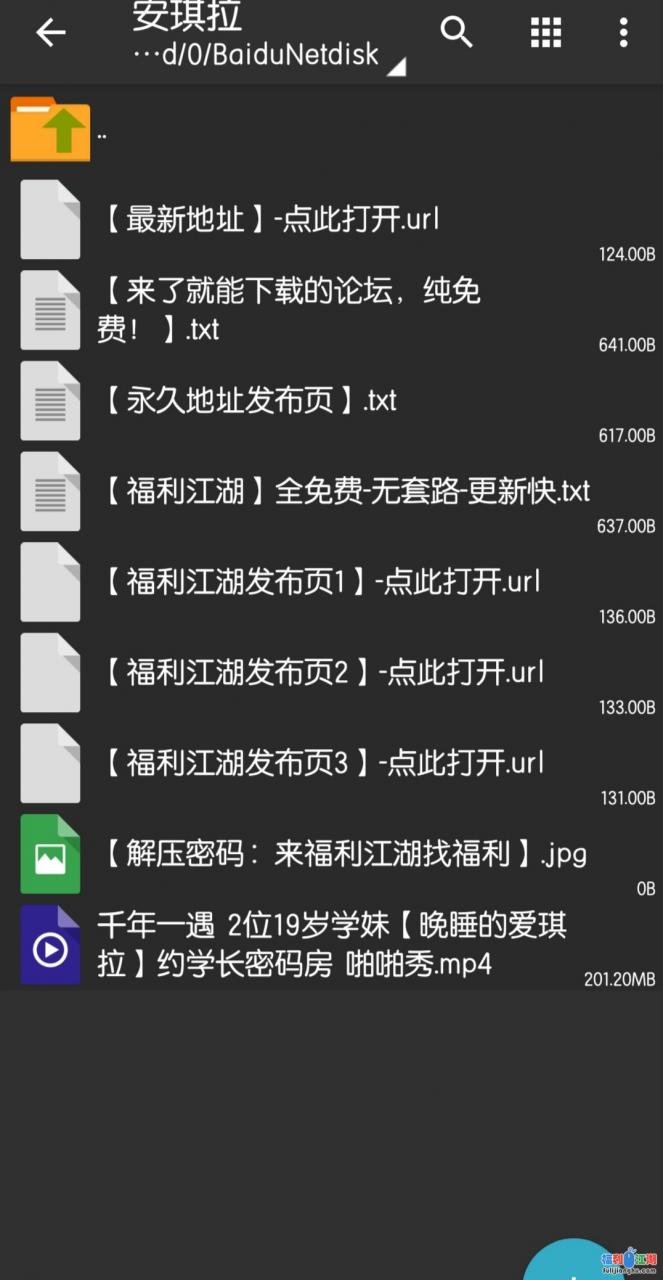Open the search magnifier
The height and width of the screenshot is (1280, 663).
point(456,33)
